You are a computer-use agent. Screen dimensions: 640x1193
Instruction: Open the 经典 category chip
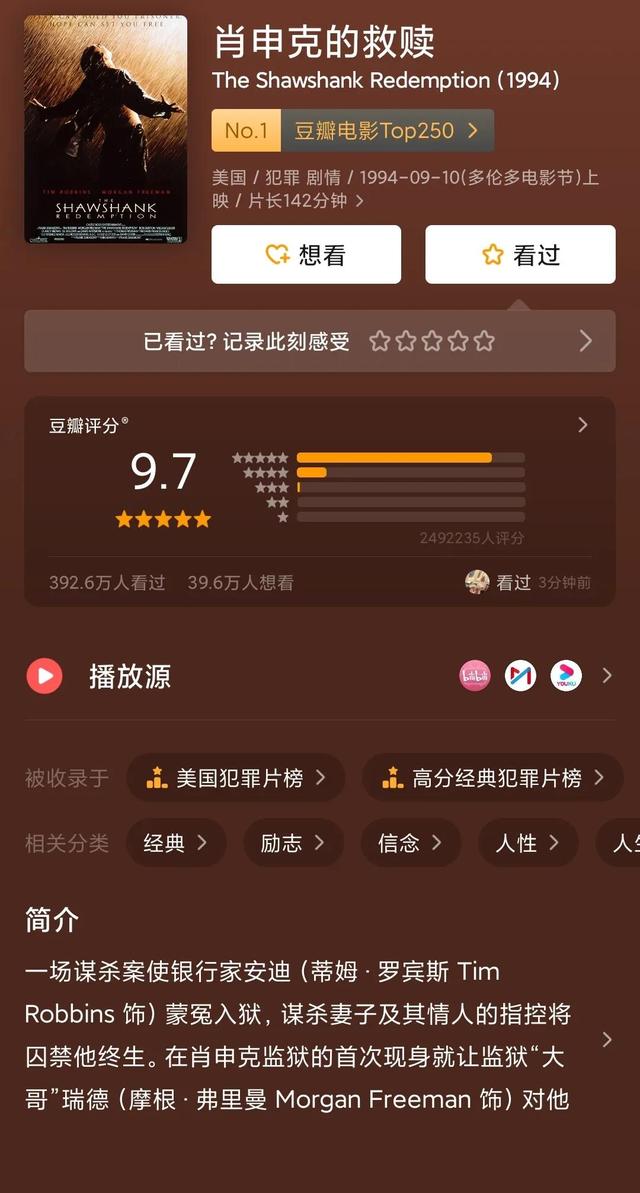[176, 842]
